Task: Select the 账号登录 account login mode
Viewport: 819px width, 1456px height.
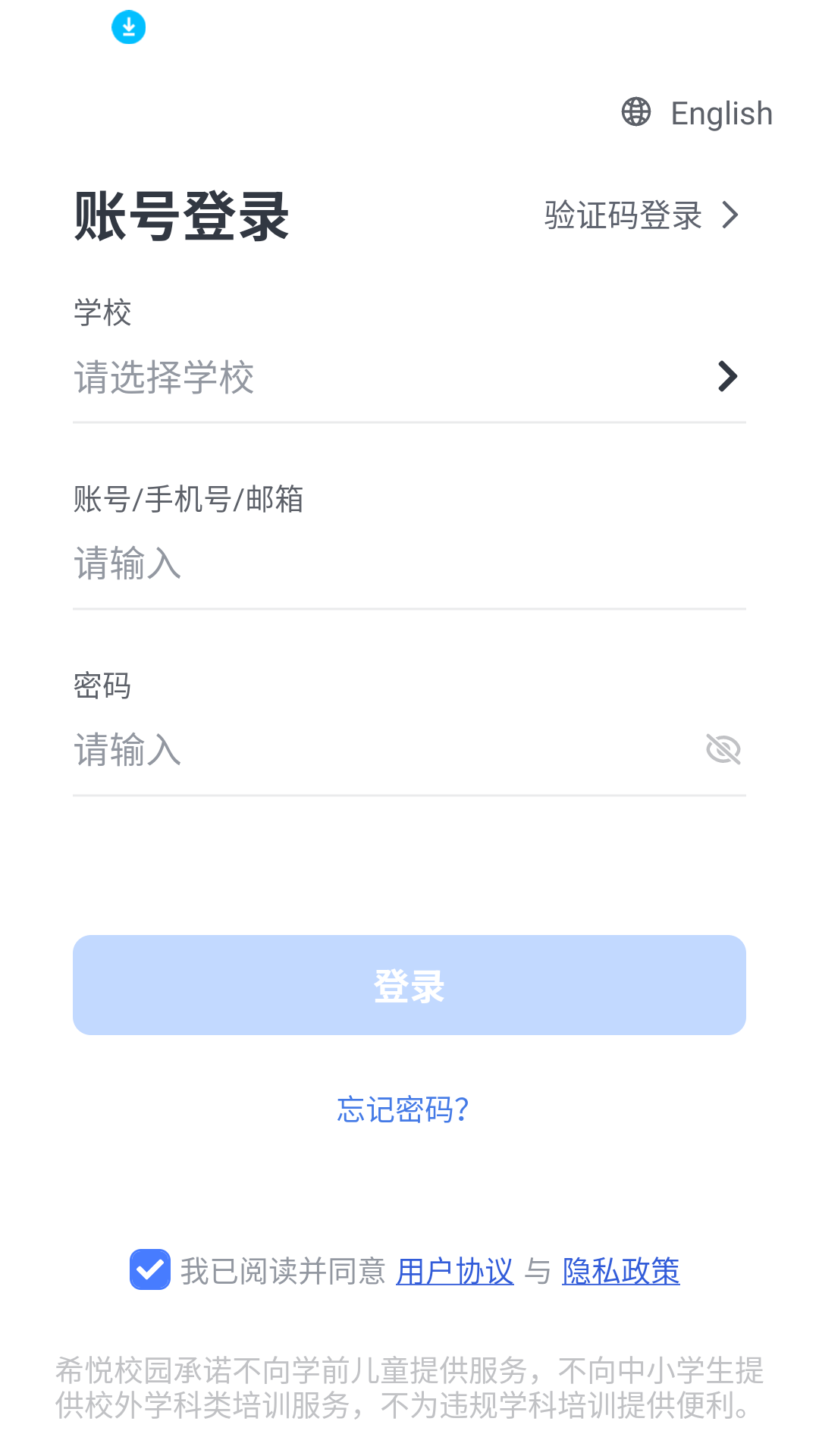Action: point(180,215)
